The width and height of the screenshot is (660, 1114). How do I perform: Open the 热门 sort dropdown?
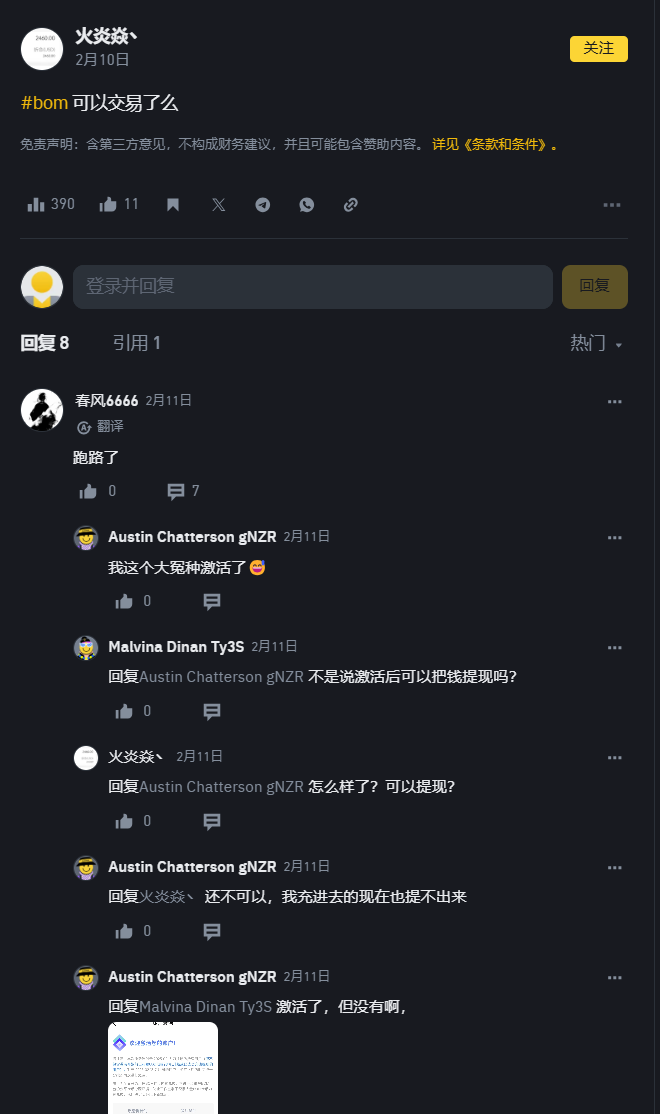pos(597,343)
